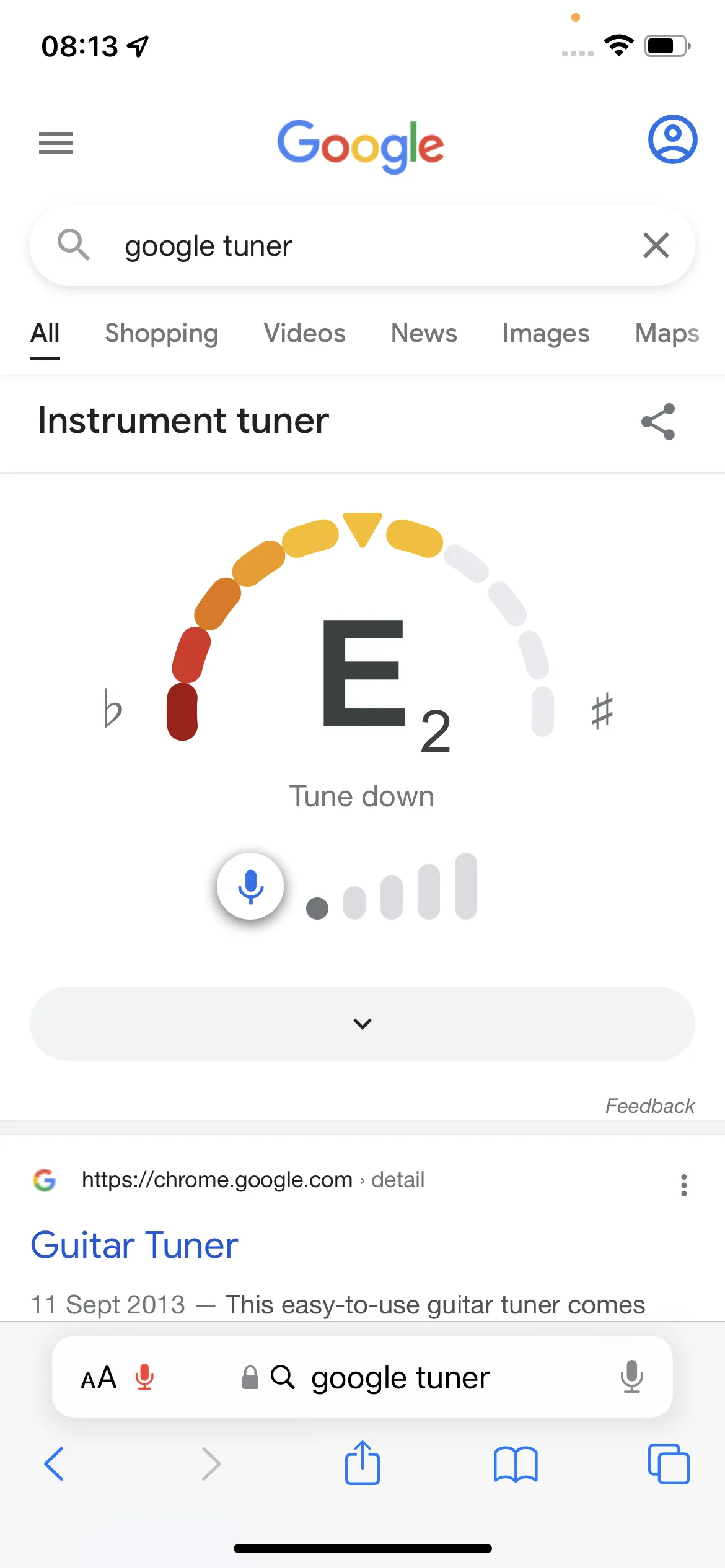Go back to the previous page
Viewport: 725px width, 1568px height.
(54, 1464)
